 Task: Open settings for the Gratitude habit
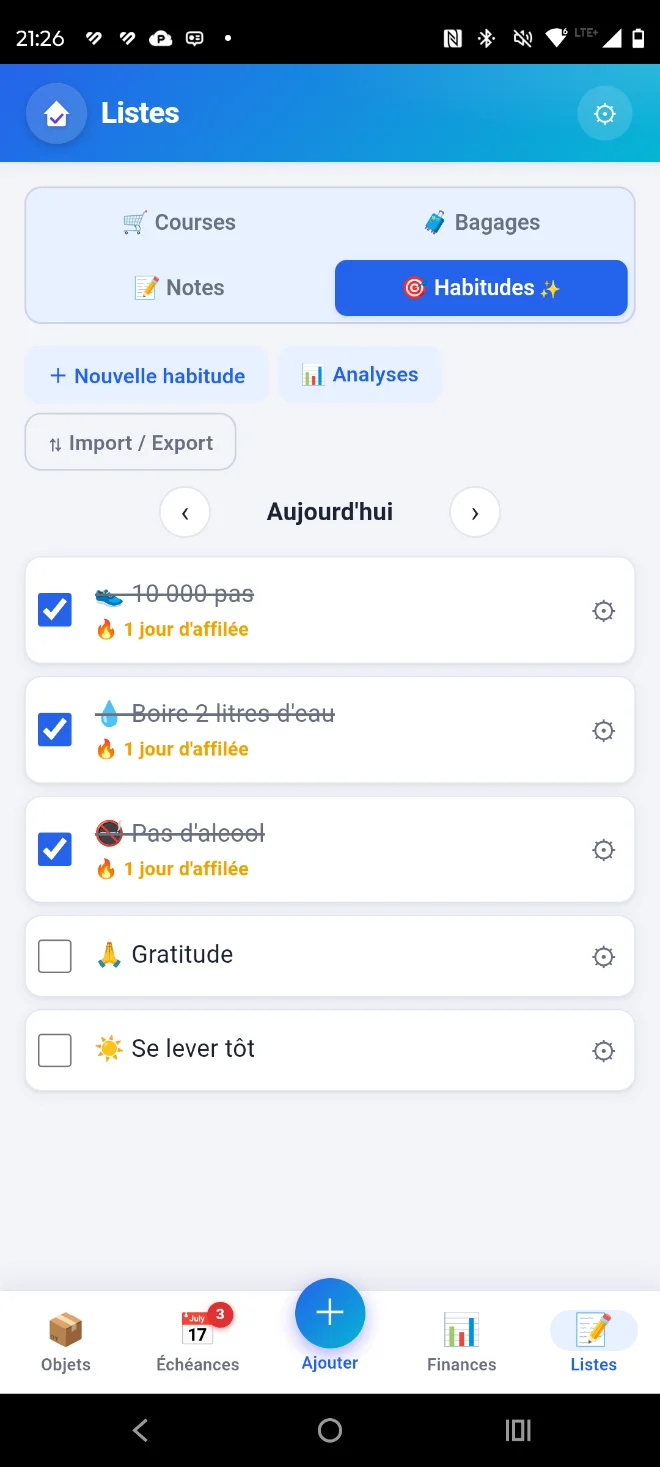point(603,957)
